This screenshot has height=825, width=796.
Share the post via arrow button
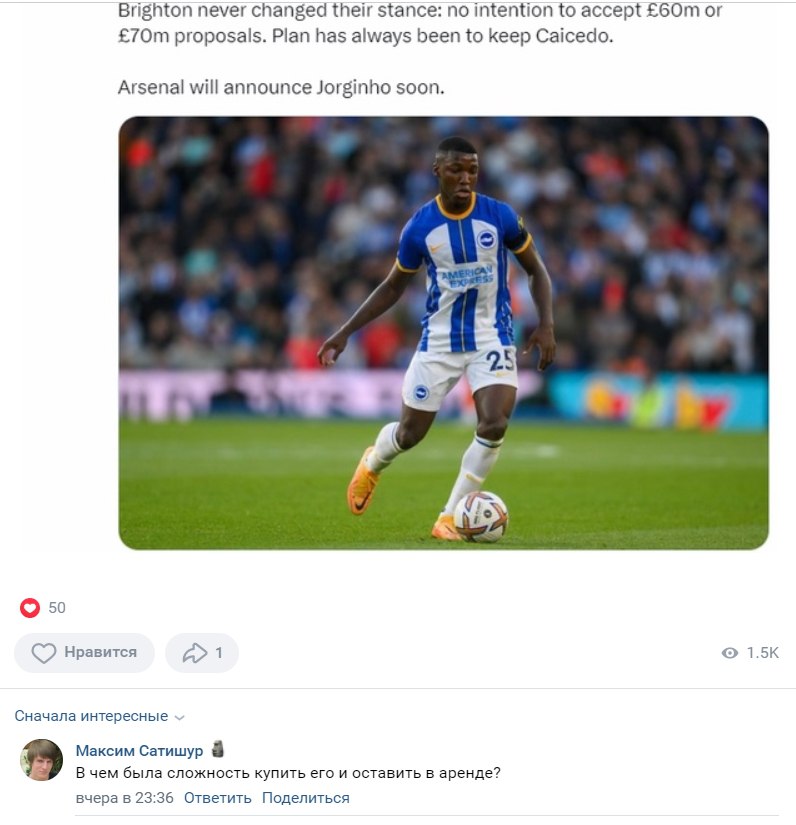(201, 653)
